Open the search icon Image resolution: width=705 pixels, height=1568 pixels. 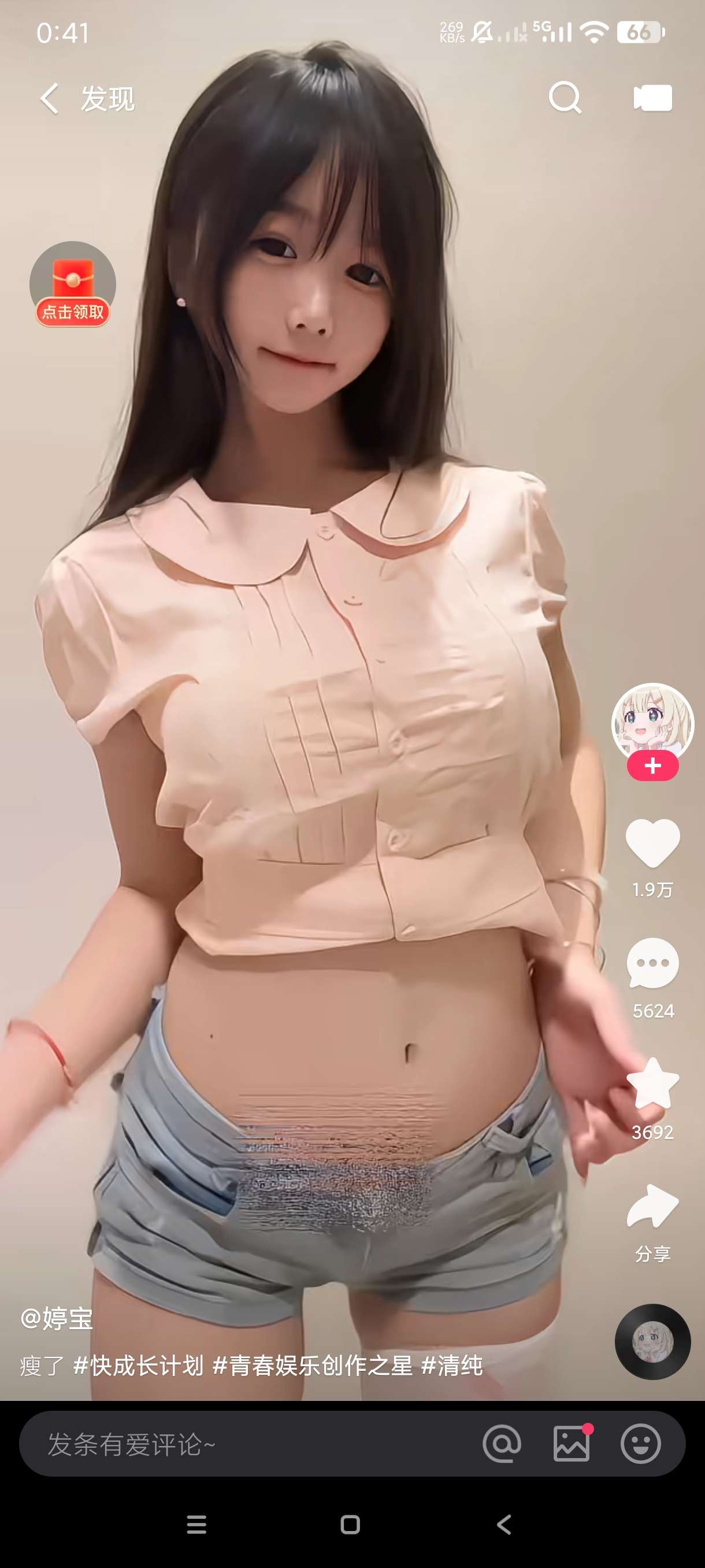565,98
